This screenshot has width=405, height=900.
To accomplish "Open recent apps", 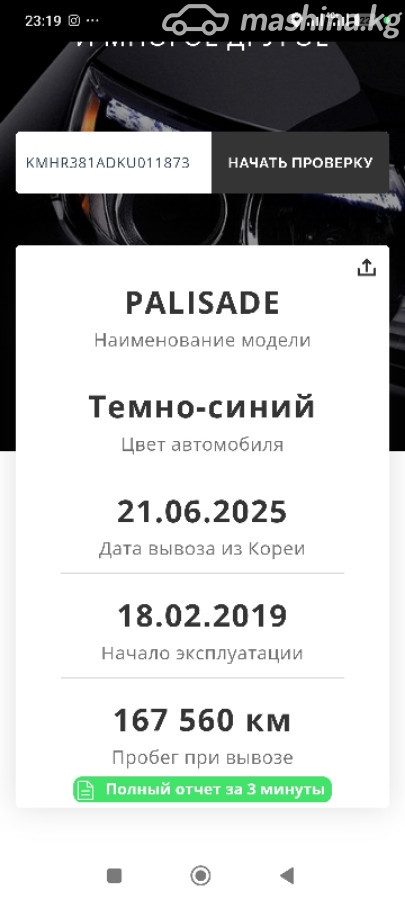I will click(x=114, y=875).
